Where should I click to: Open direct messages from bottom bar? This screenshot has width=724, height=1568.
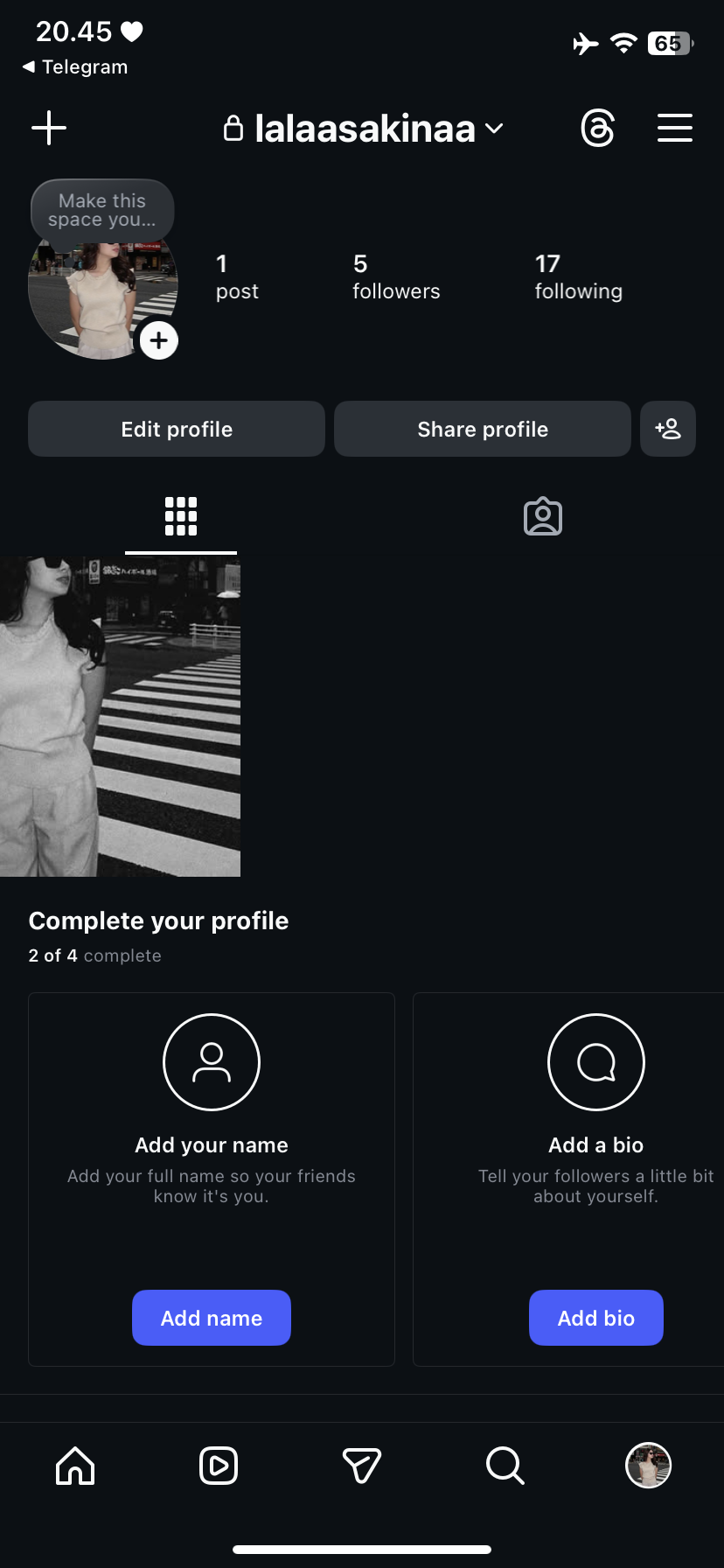click(362, 1466)
